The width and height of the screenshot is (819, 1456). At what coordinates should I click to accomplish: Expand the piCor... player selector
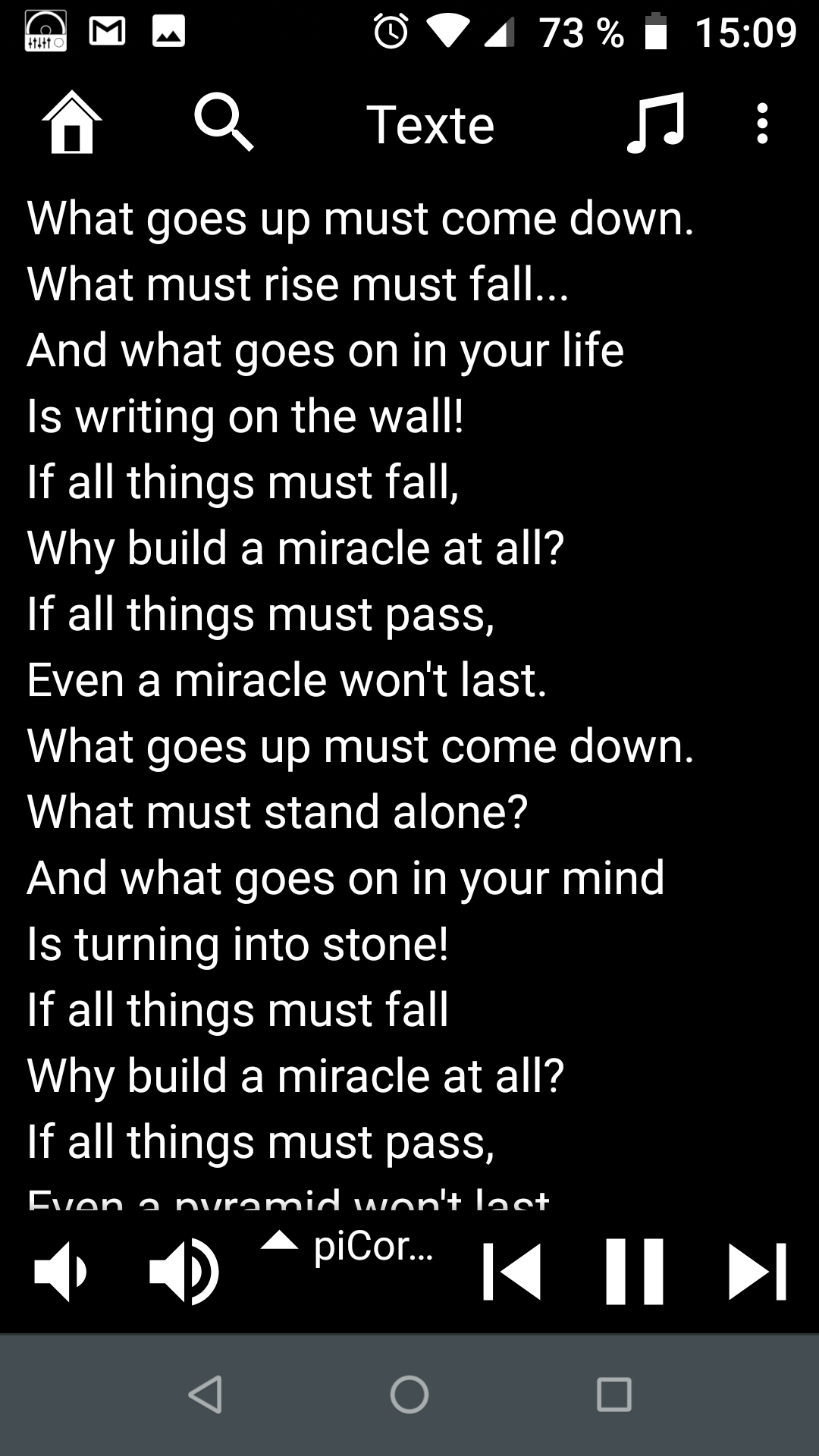click(x=349, y=1245)
